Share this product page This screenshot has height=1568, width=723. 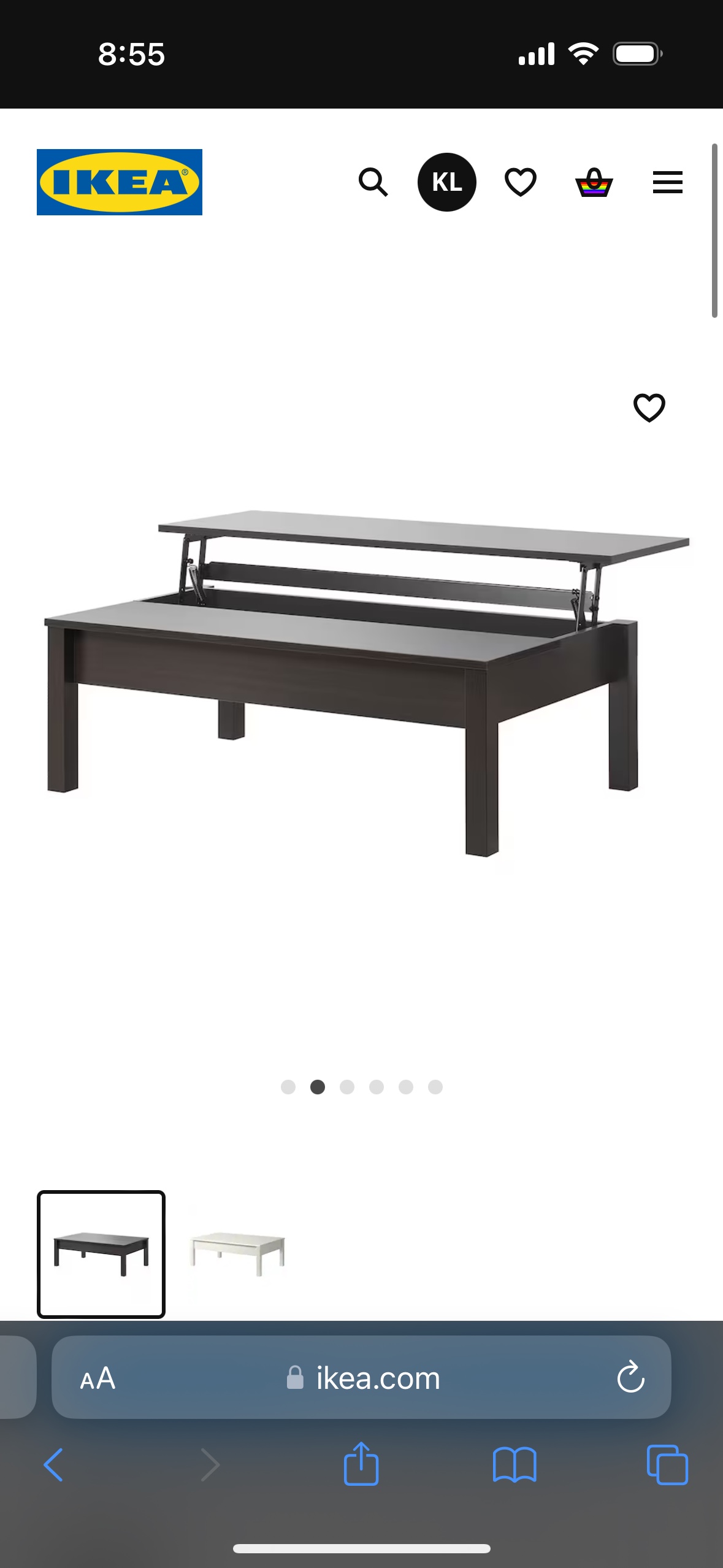(x=361, y=1464)
